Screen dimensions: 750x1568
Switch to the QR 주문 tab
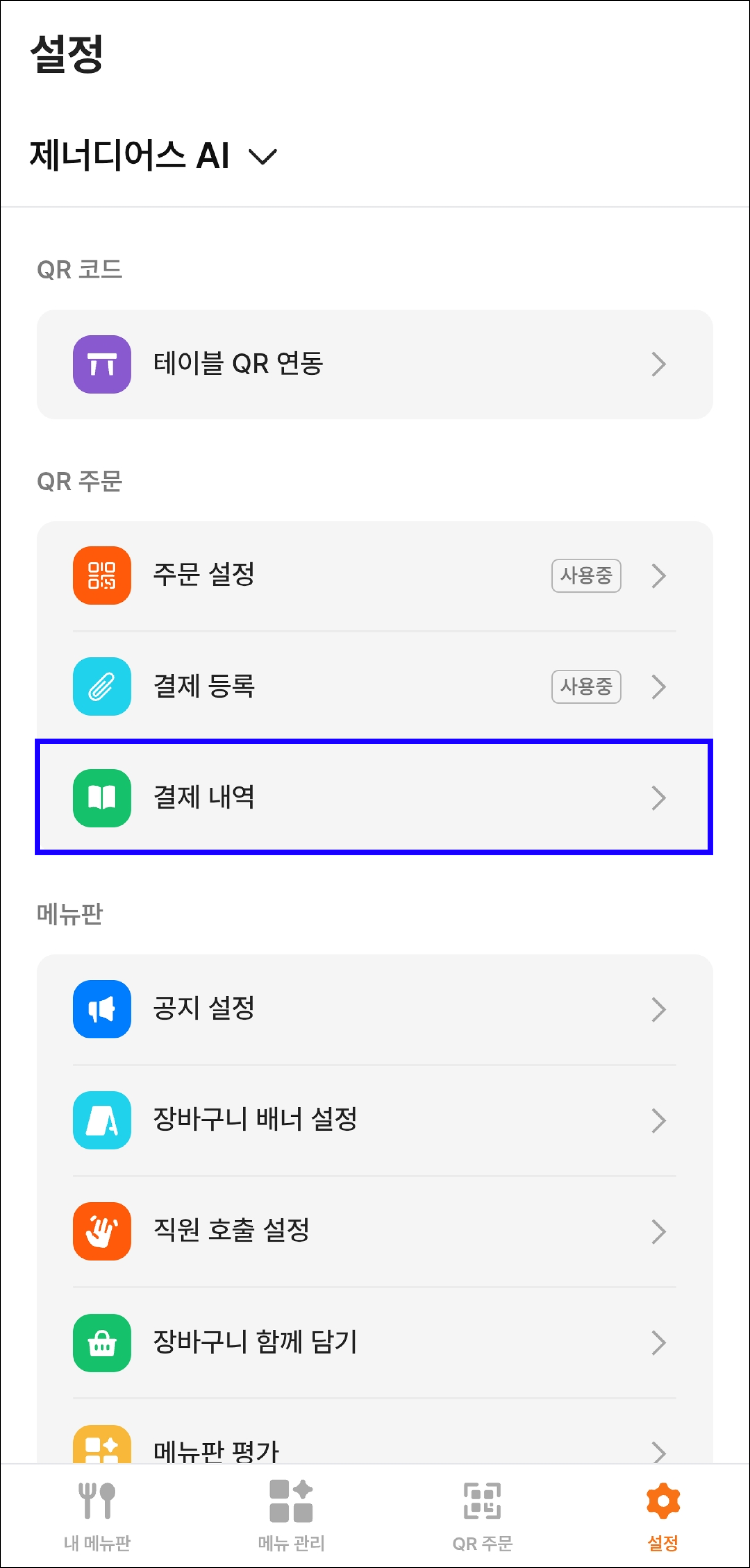482,1516
